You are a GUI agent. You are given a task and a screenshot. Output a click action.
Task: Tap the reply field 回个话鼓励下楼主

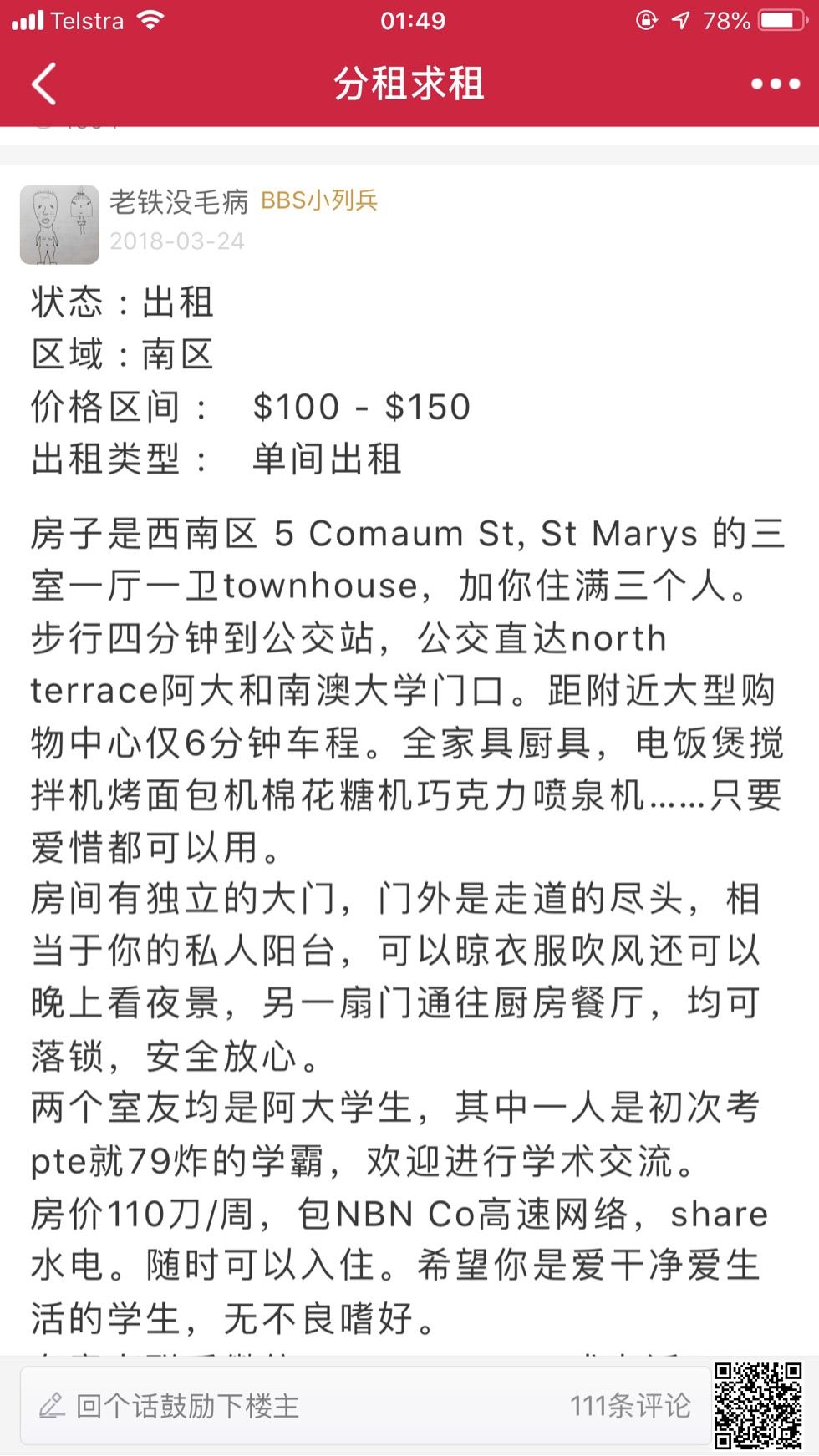(251, 1406)
